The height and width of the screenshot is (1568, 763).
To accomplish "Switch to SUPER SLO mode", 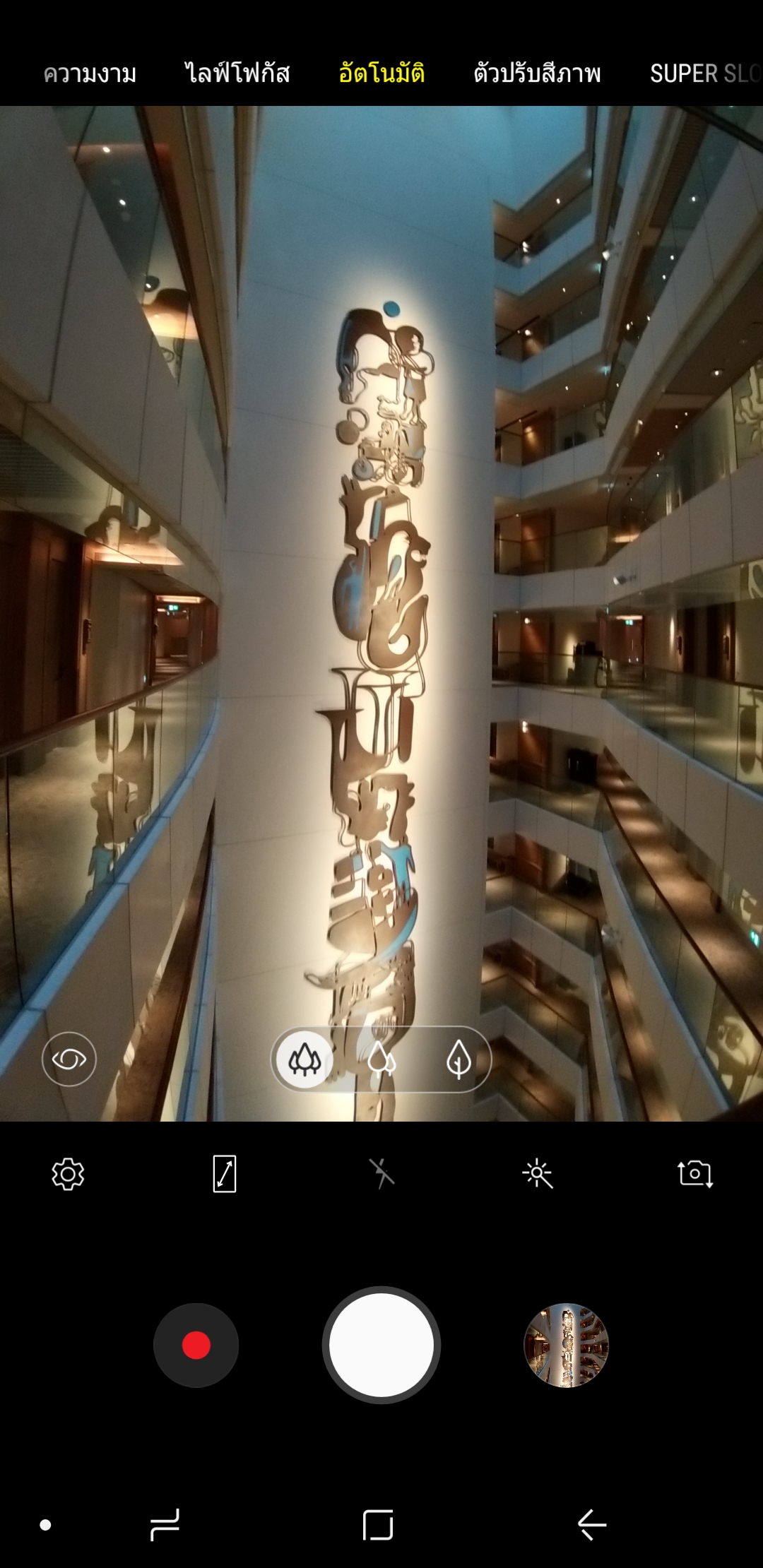I will pos(705,73).
